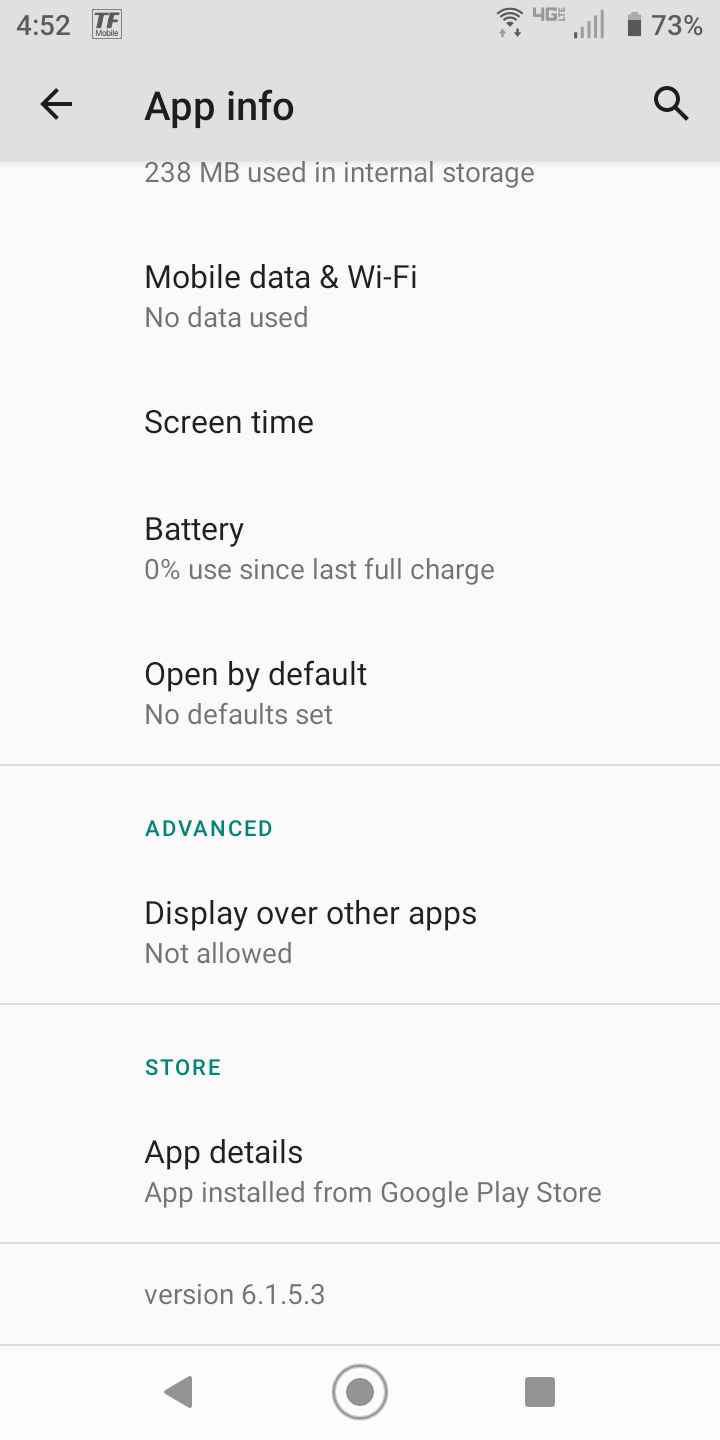Open Display over other apps permission
This screenshot has height=1440, width=720.
point(360,932)
